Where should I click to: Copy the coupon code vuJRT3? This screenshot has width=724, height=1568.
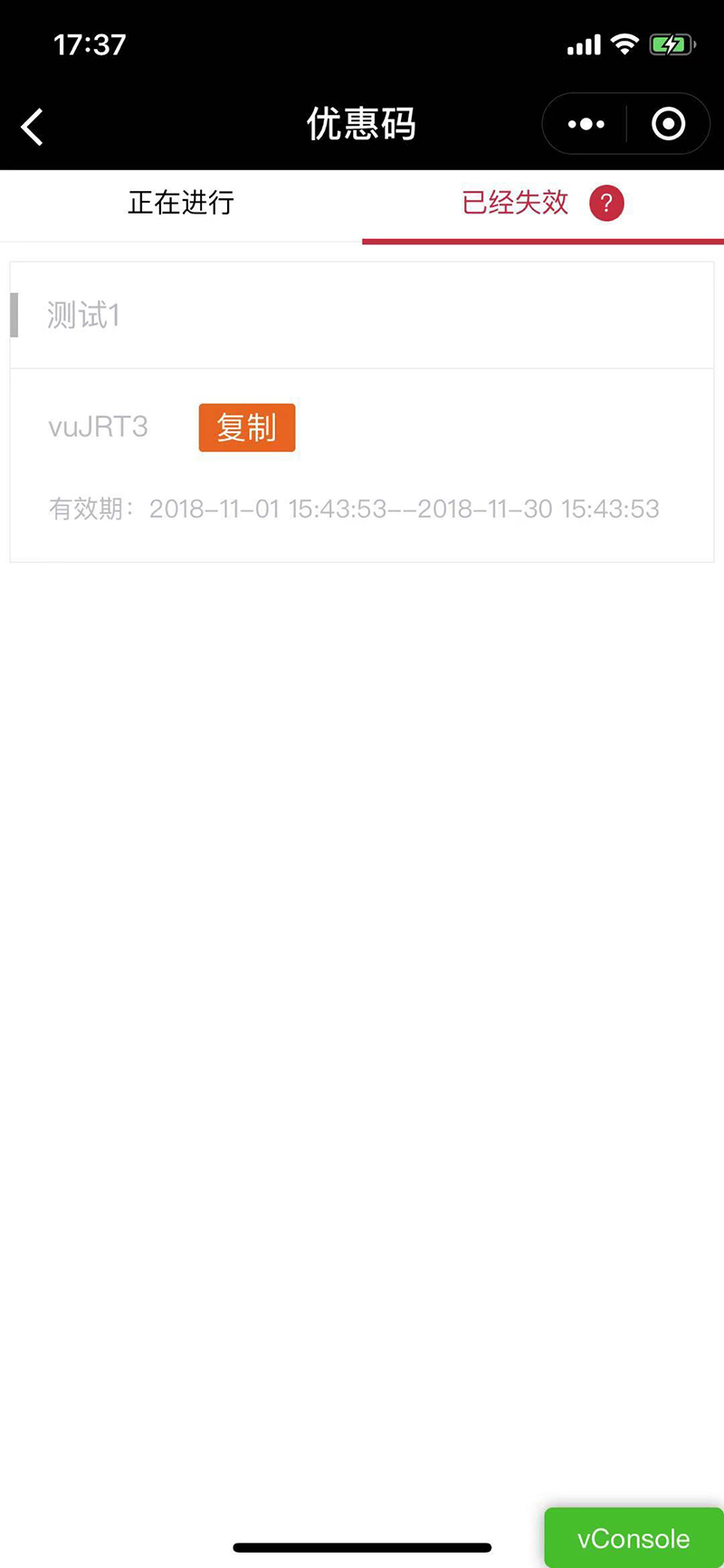pyautogui.click(x=247, y=427)
